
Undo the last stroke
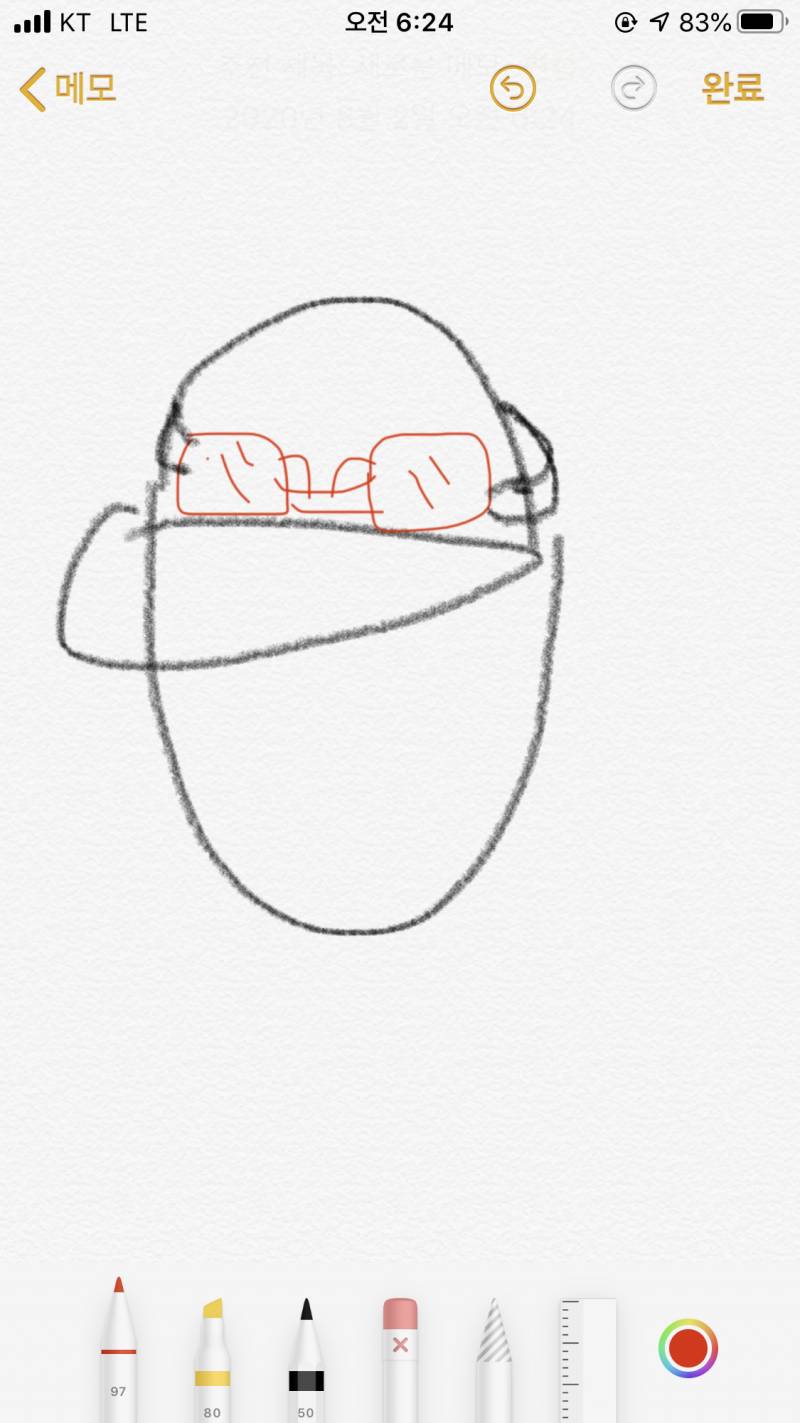(x=512, y=89)
